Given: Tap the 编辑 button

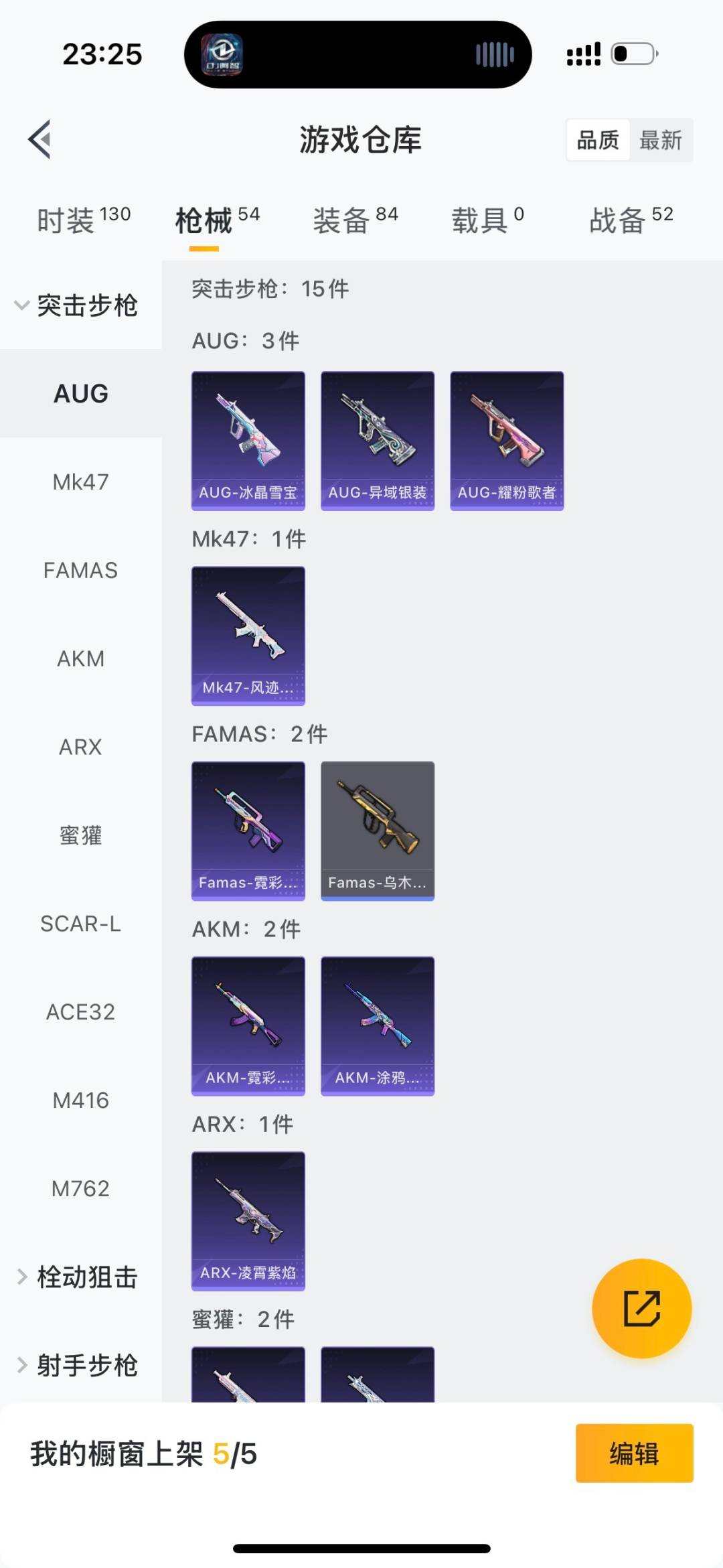Looking at the screenshot, I should click(x=634, y=1453).
